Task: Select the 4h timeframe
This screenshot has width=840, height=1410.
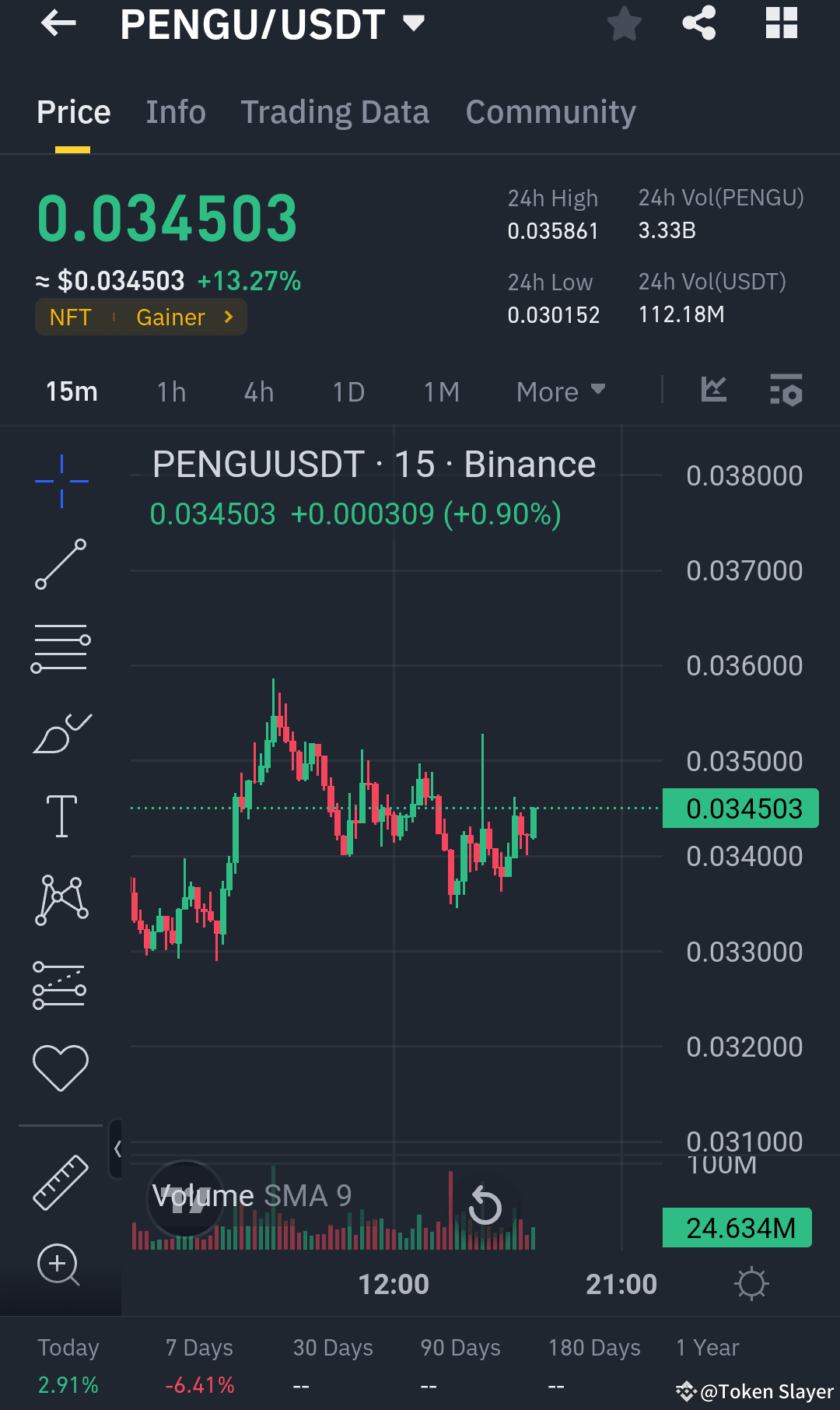Action: click(258, 391)
